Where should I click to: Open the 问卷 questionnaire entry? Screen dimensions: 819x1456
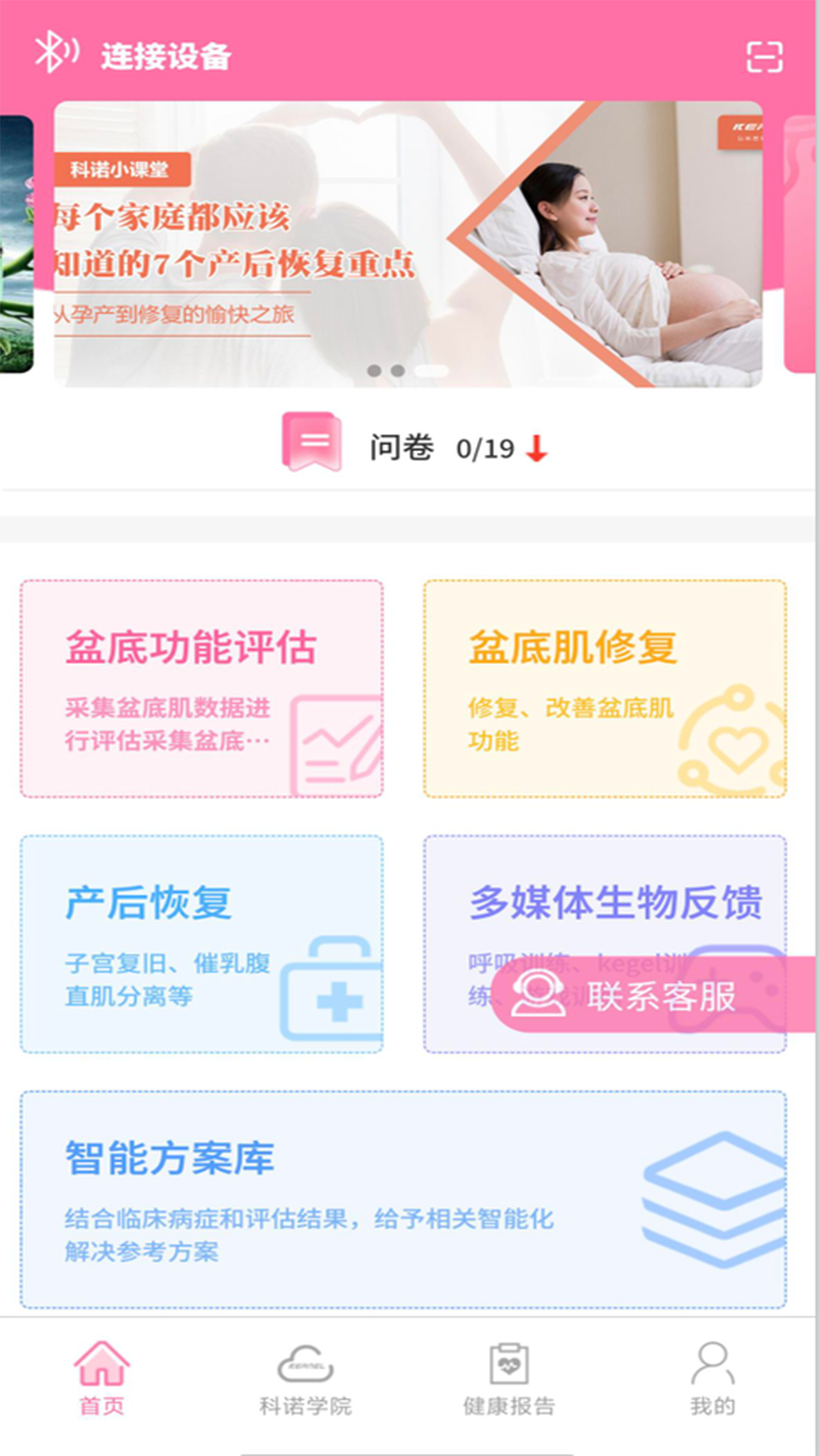coord(414,448)
